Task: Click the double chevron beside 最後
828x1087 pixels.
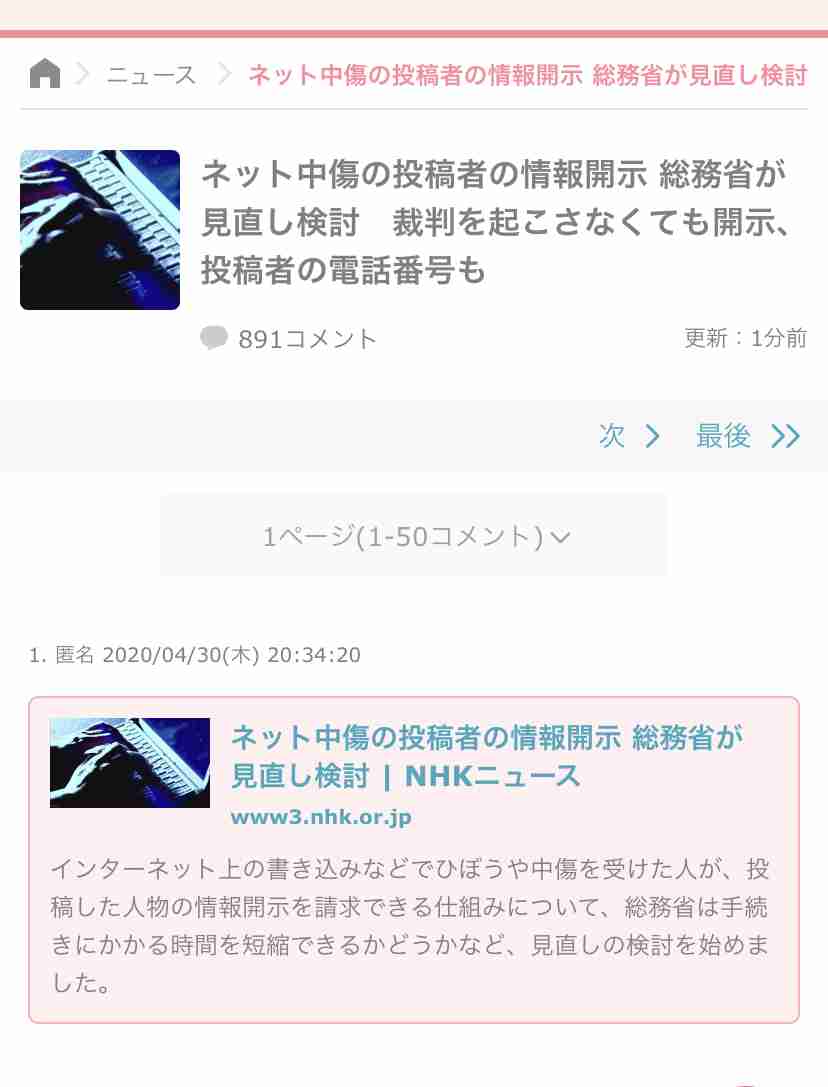Action: [784, 435]
